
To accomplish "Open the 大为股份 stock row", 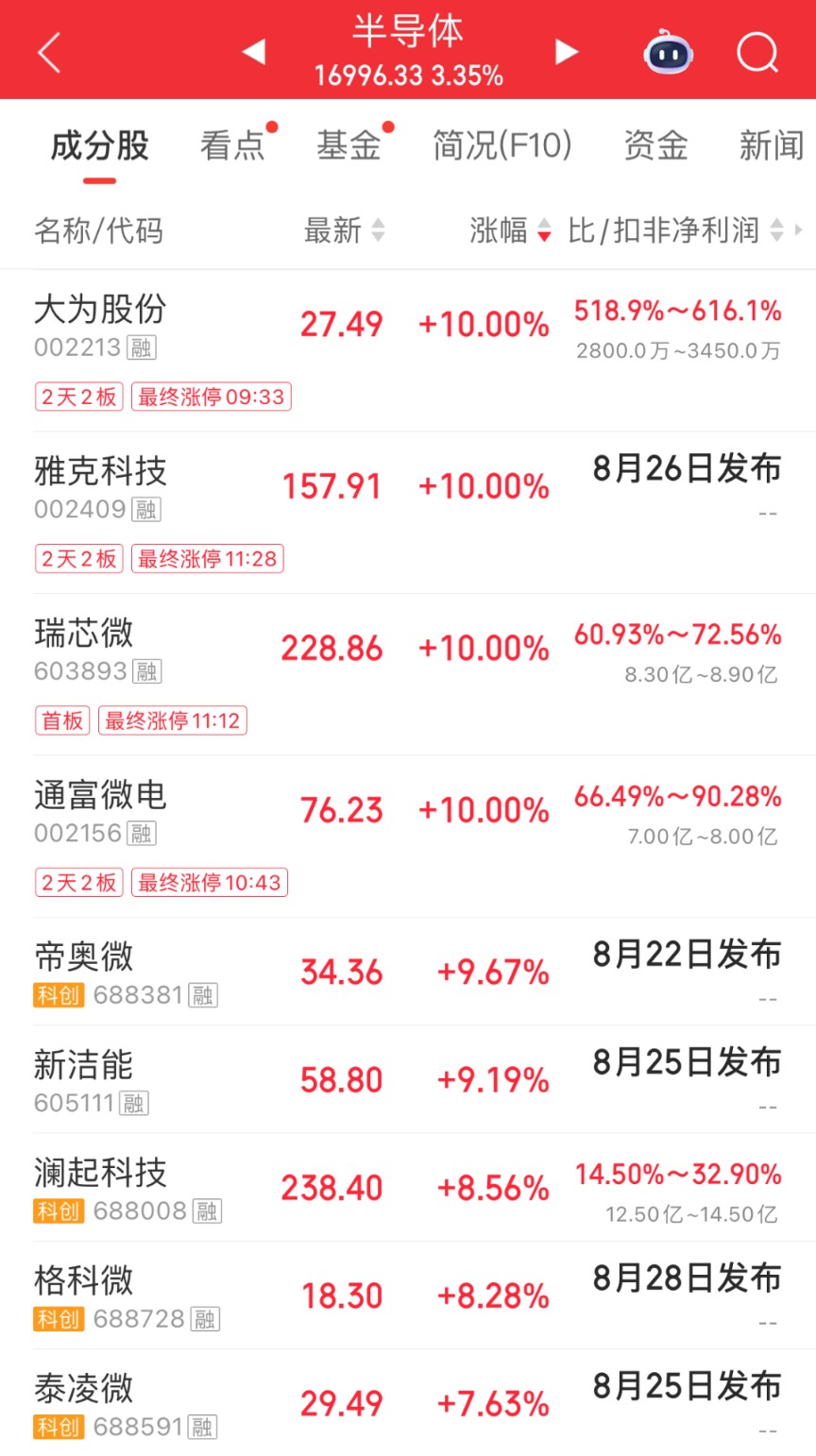I will click(408, 351).
